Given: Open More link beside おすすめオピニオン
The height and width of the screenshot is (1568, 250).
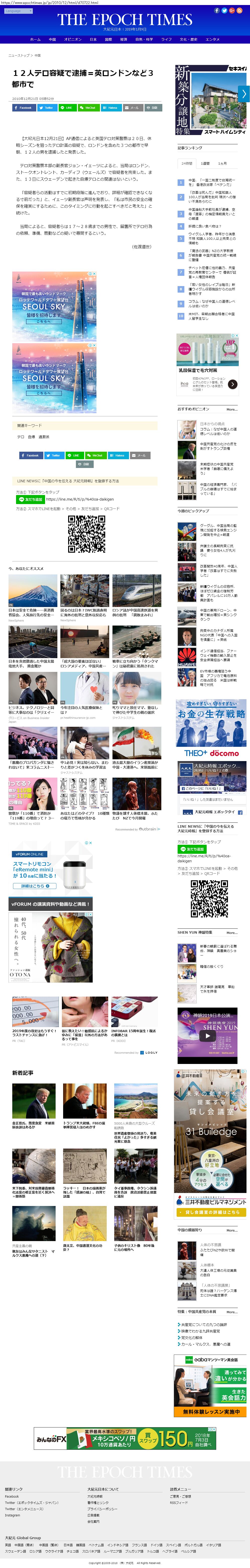Looking at the screenshot, I should pyautogui.click(x=231, y=409).
